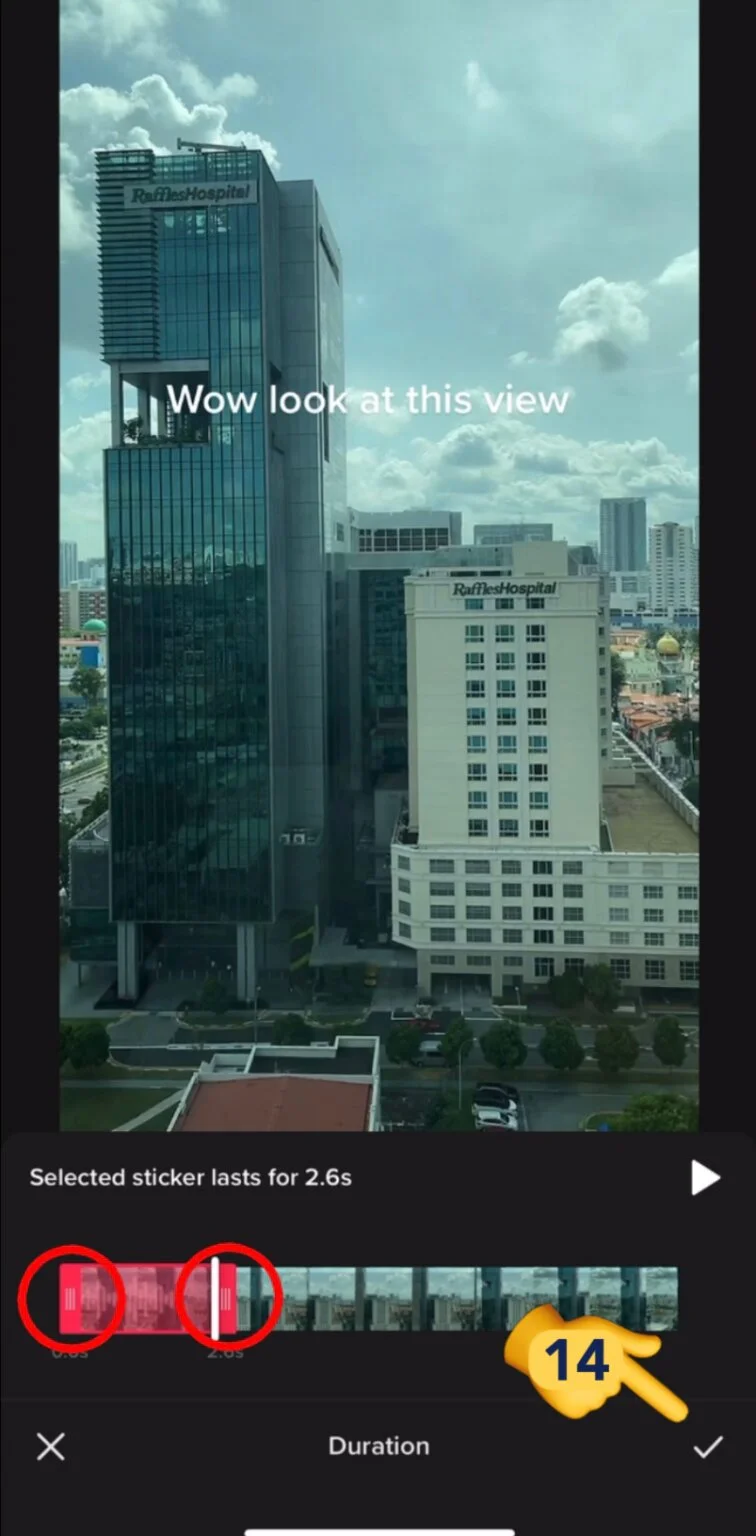The height and width of the screenshot is (1536, 756).
Task: Cancel duration editing with the X
Action: click(50, 1446)
